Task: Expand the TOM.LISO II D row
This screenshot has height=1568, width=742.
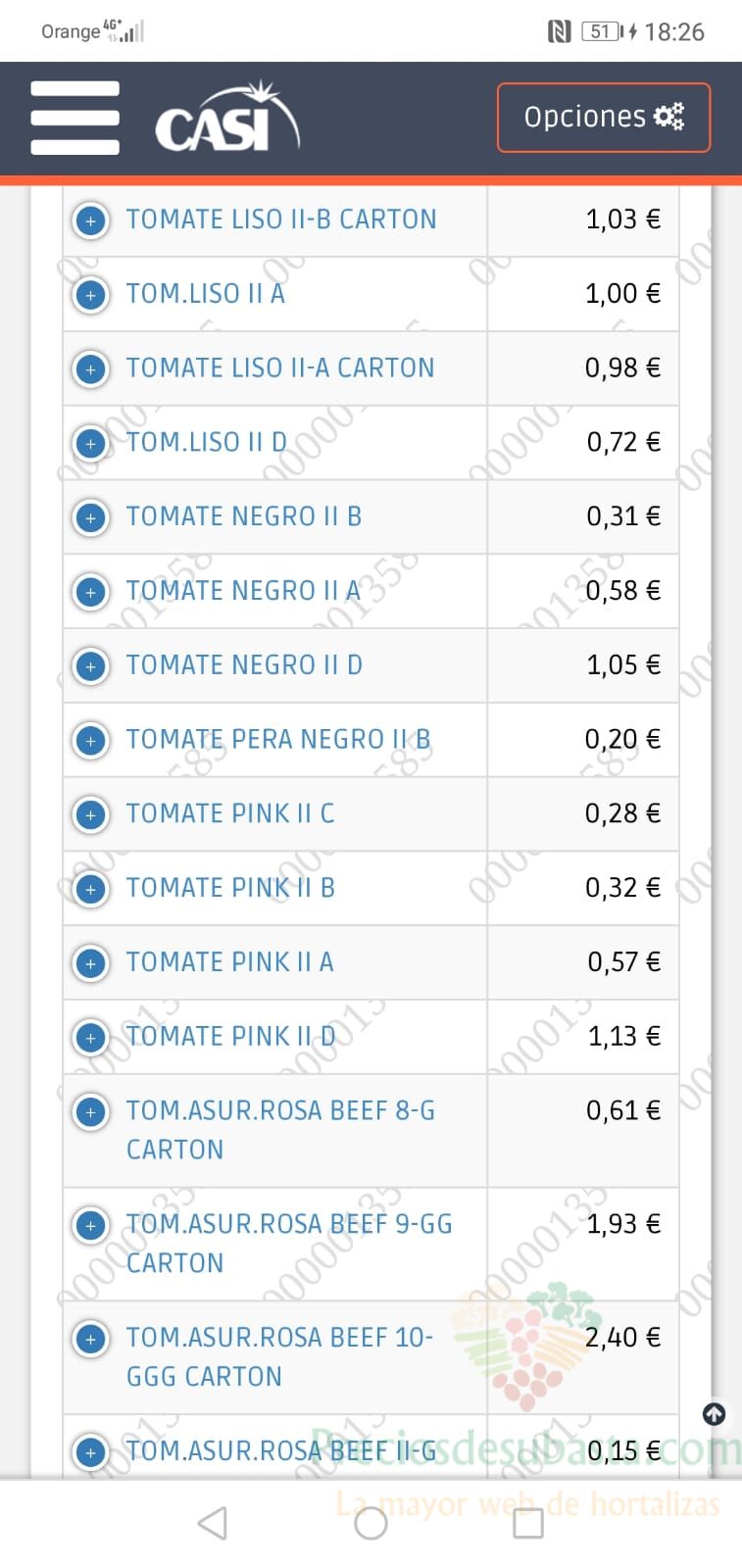Action: coord(91,443)
